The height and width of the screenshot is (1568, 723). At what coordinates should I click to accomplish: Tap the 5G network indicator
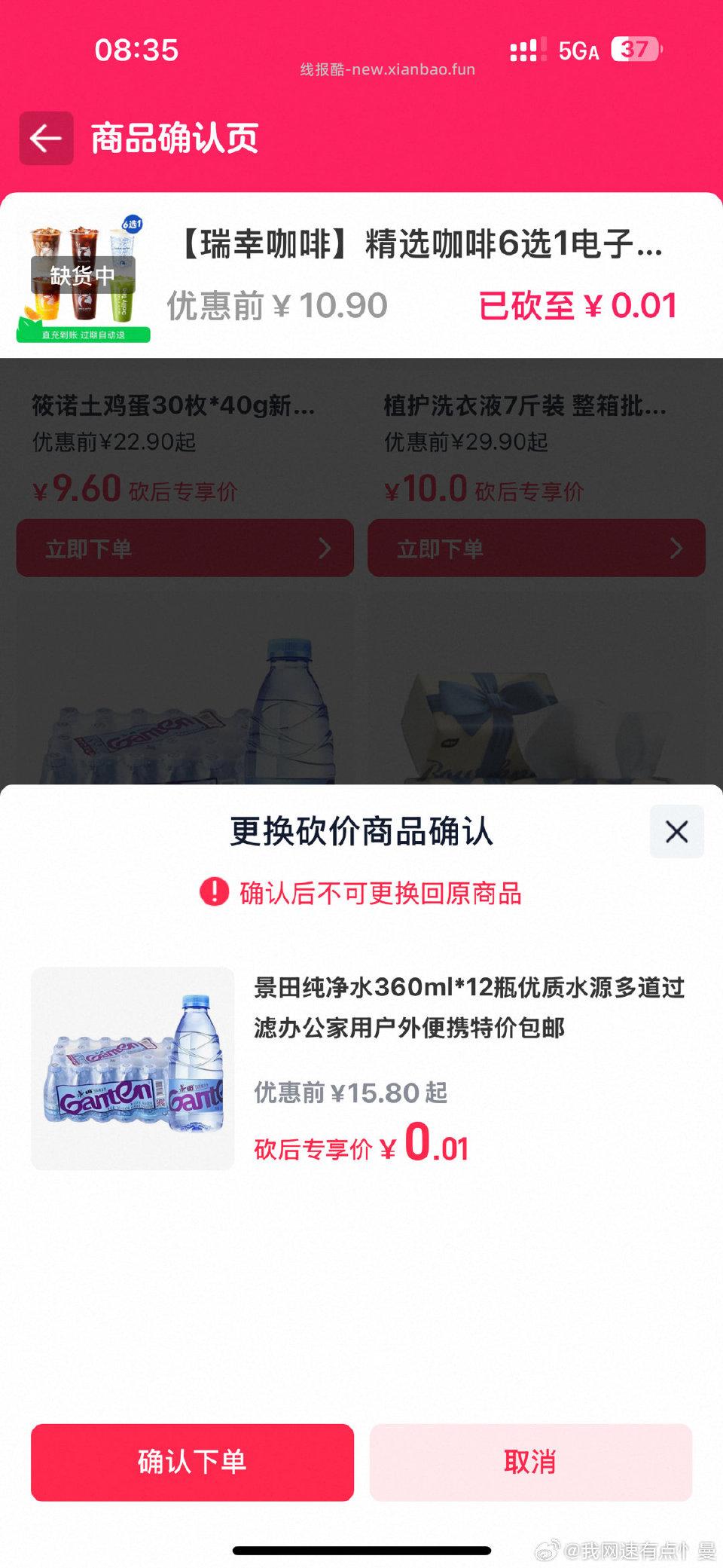click(578, 51)
